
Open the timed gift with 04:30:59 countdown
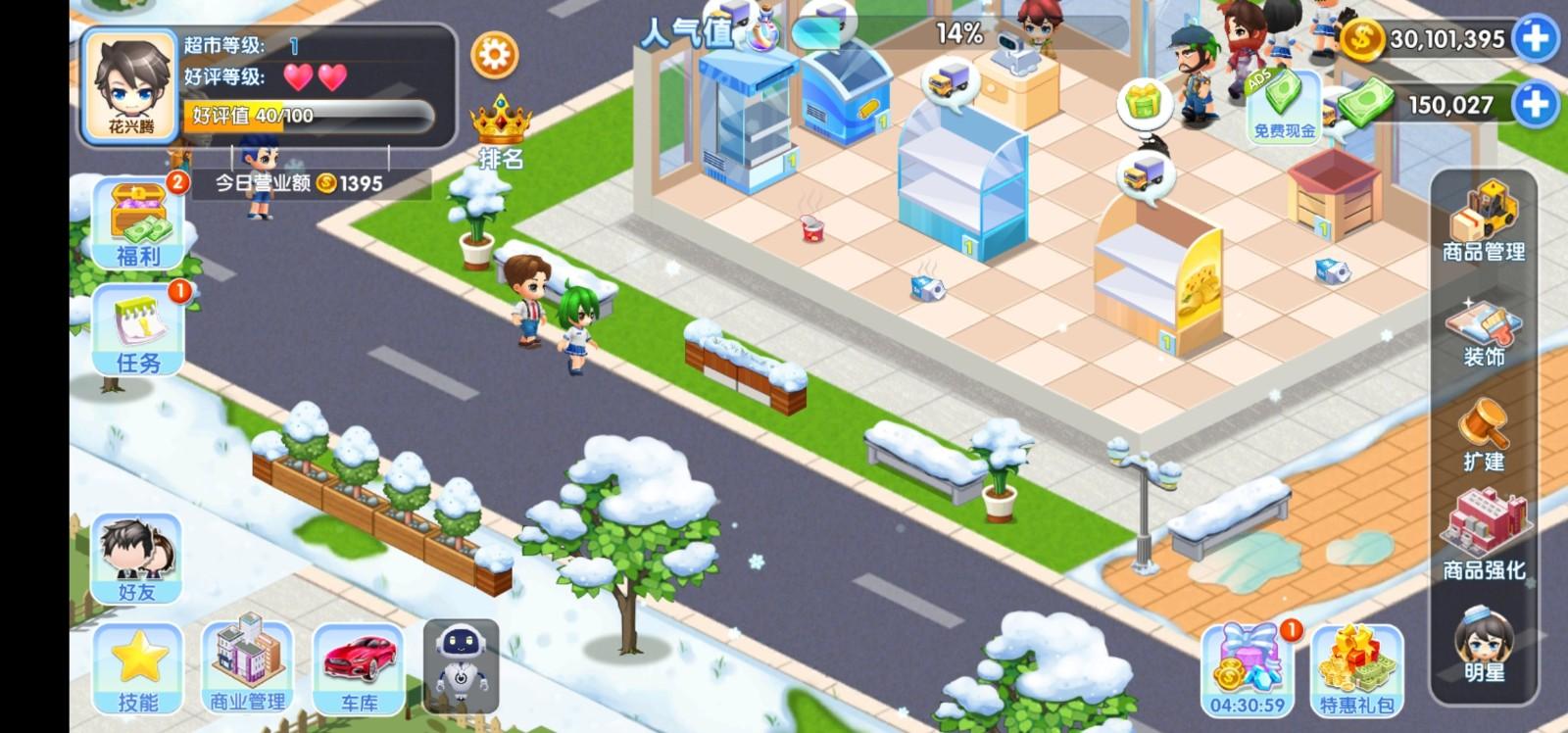click(1247, 671)
